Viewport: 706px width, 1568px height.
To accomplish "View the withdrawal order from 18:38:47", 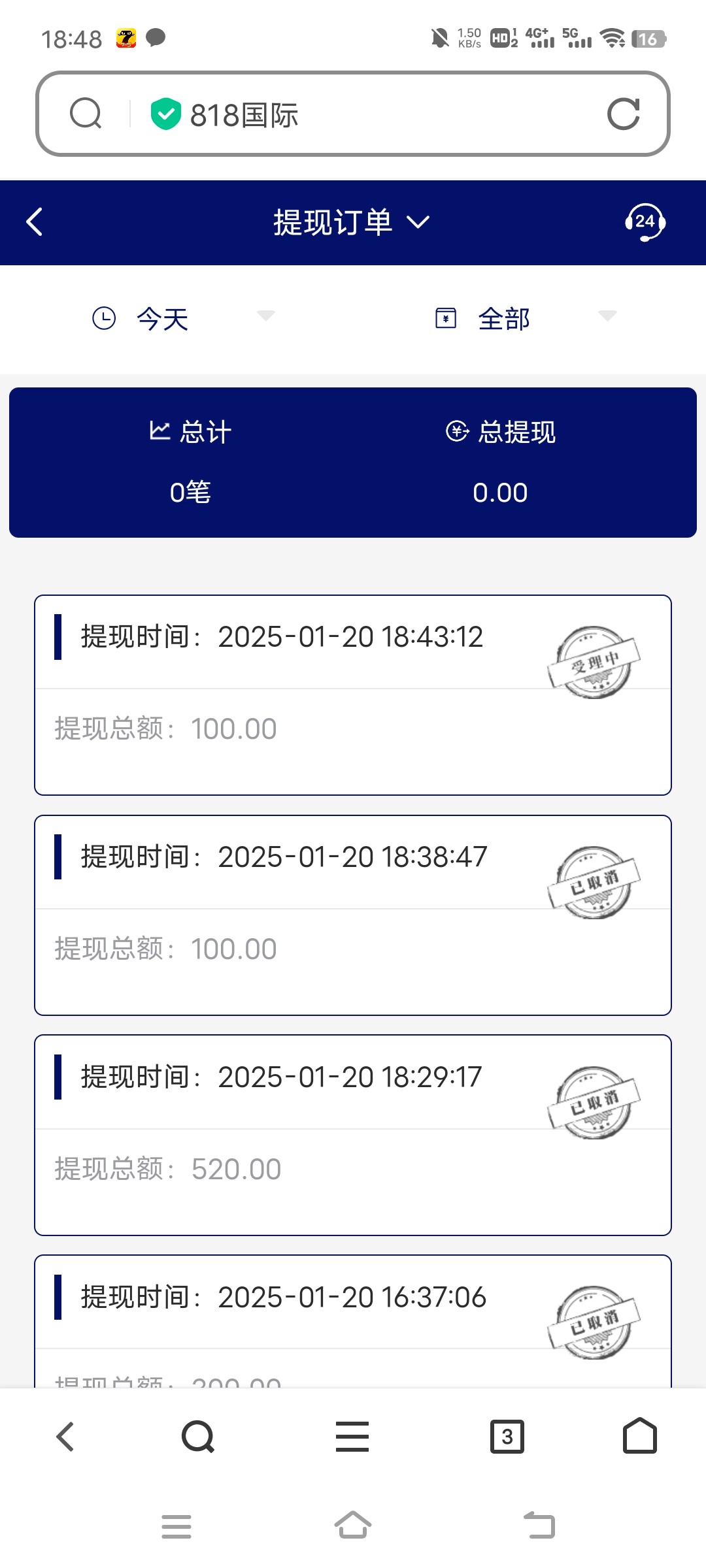I will tap(353, 915).
